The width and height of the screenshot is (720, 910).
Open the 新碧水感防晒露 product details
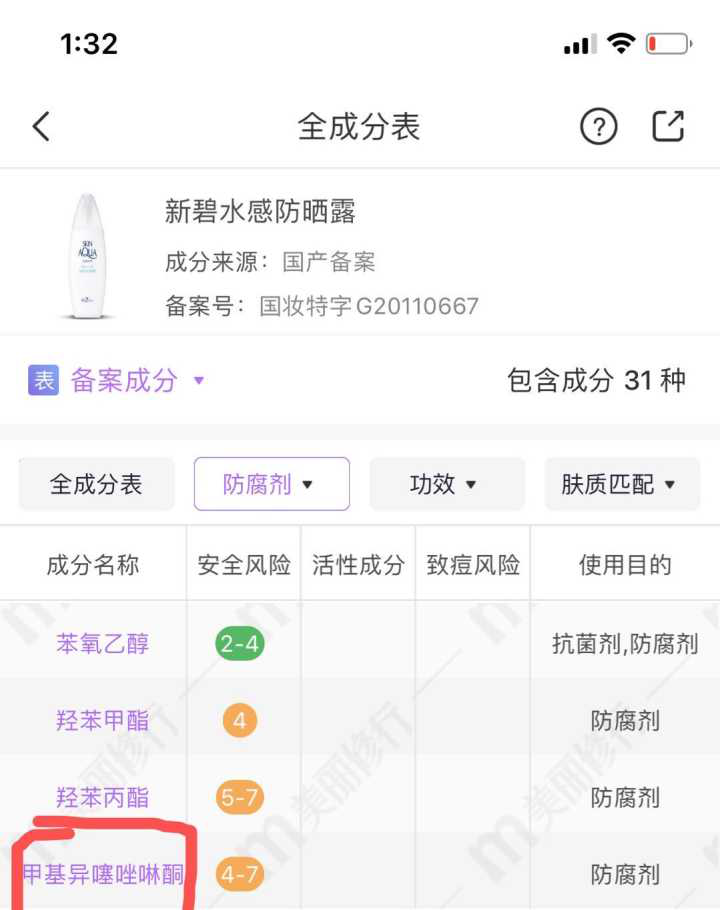pyautogui.click(x=260, y=212)
